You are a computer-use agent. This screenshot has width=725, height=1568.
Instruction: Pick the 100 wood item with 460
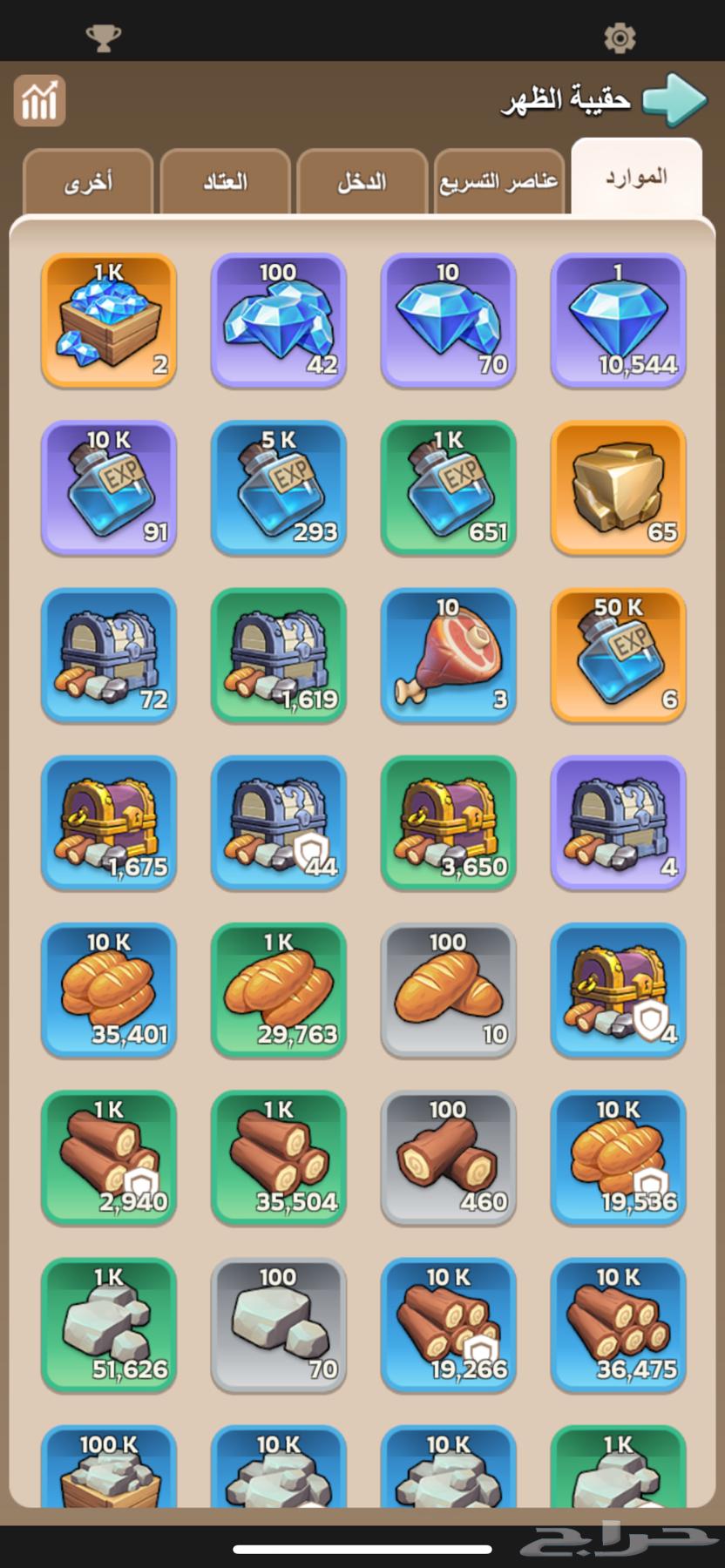pos(448,1158)
